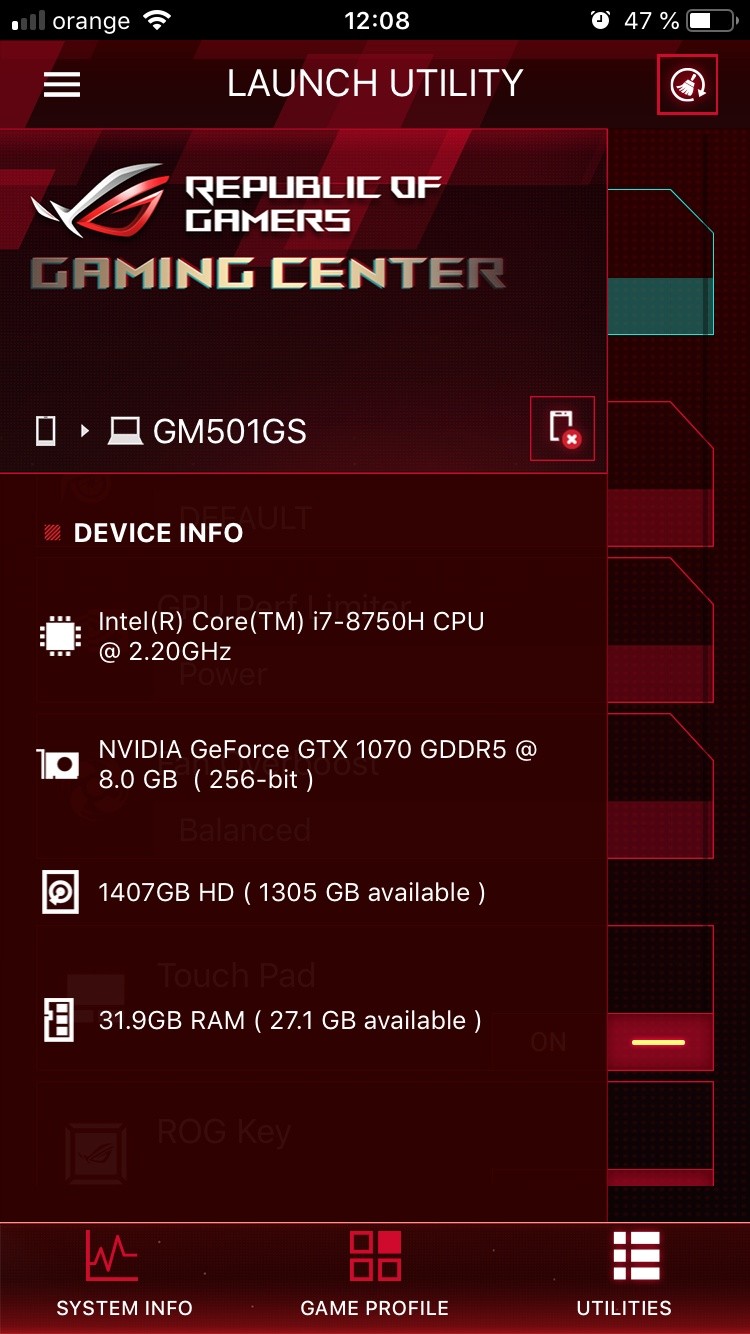
Task: Disconnect the GM501GS device
Action: 562,429
